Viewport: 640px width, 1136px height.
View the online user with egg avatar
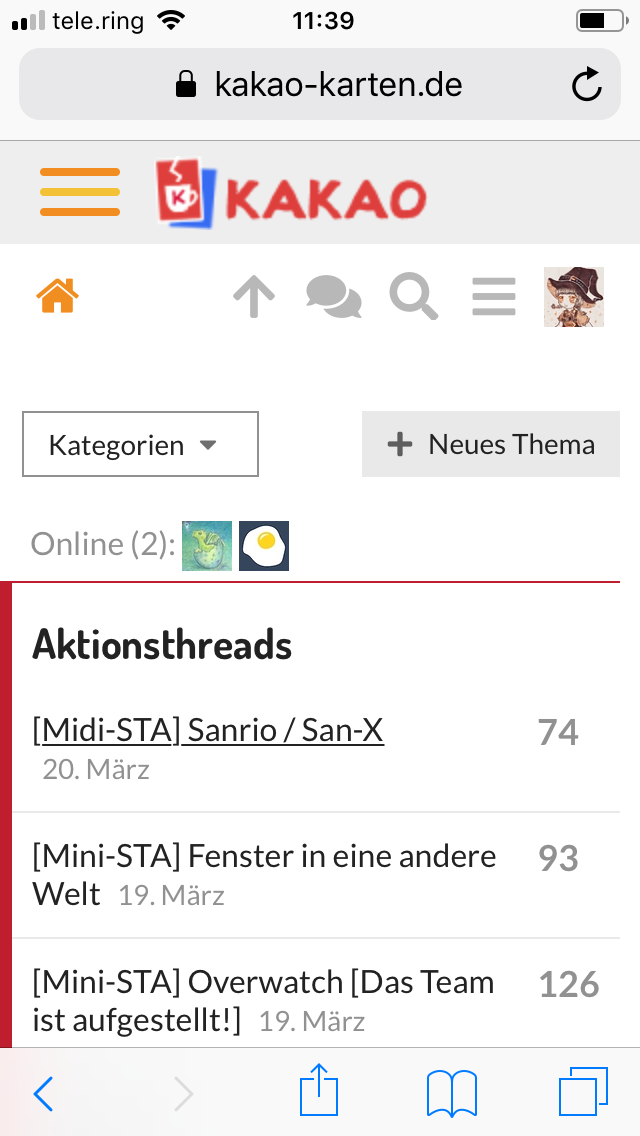click(264, 546)
